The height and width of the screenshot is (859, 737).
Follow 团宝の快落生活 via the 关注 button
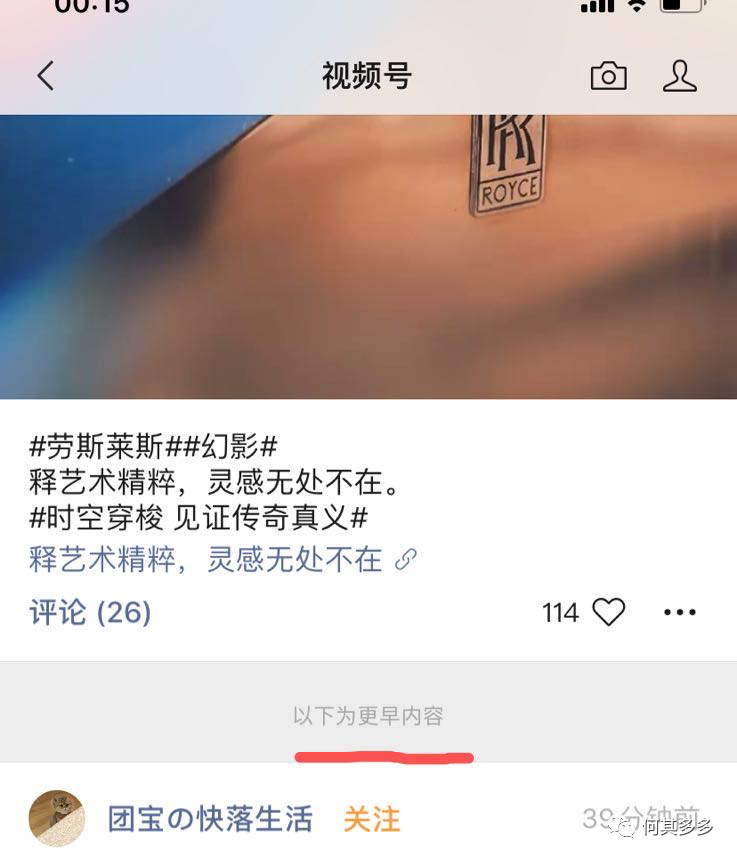tap(370, 820)
